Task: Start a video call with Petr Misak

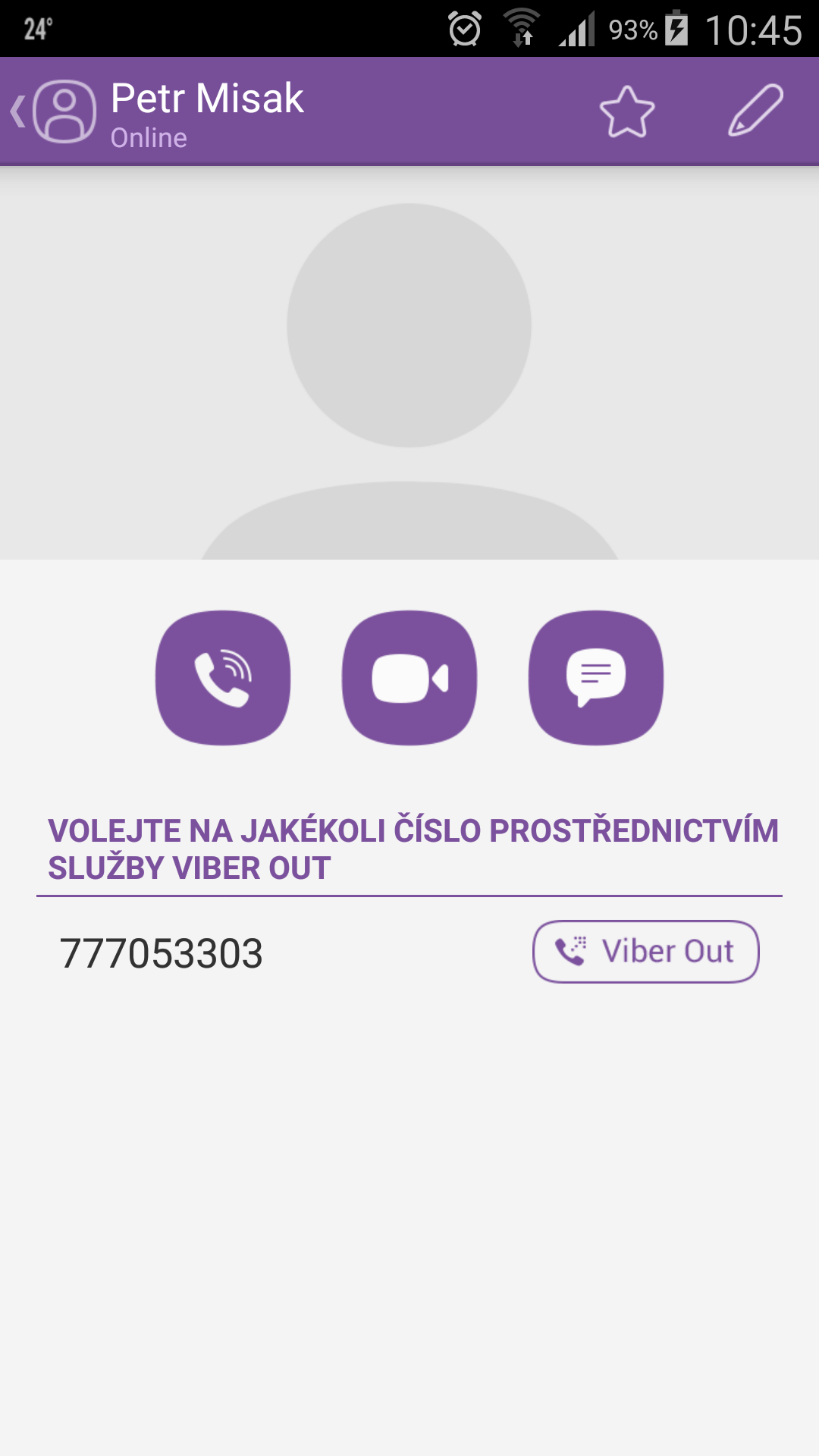Action: tap(409, 678)
